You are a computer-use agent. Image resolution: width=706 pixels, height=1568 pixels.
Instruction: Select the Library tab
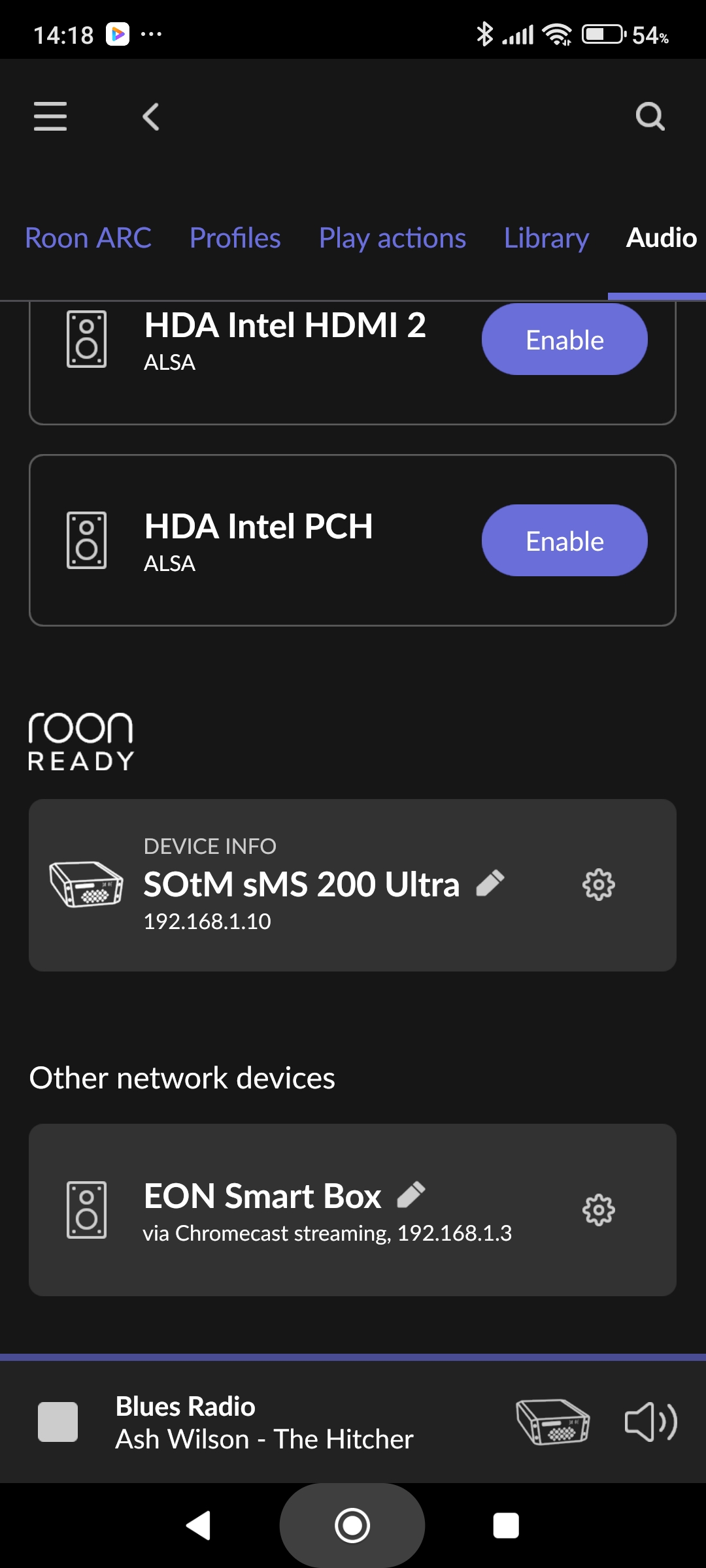point(546,238)
